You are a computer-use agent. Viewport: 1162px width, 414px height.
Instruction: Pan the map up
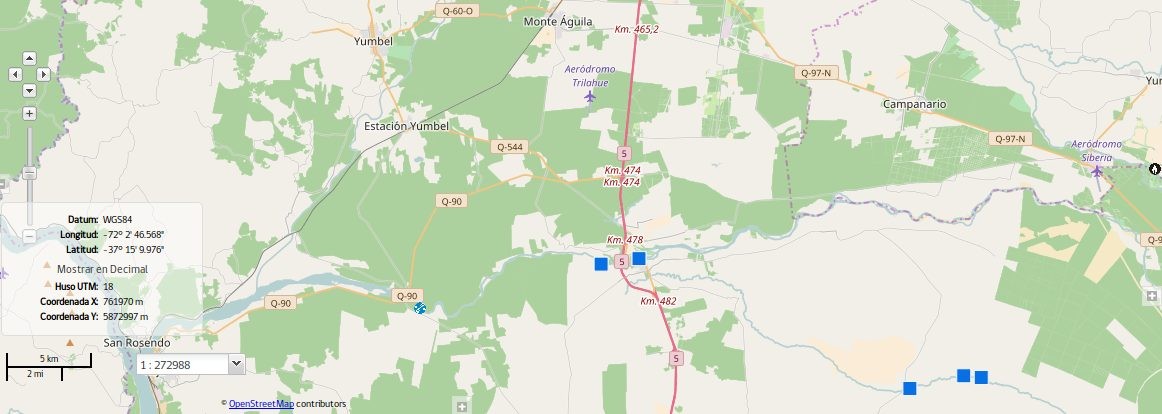[x=29, y=58]
